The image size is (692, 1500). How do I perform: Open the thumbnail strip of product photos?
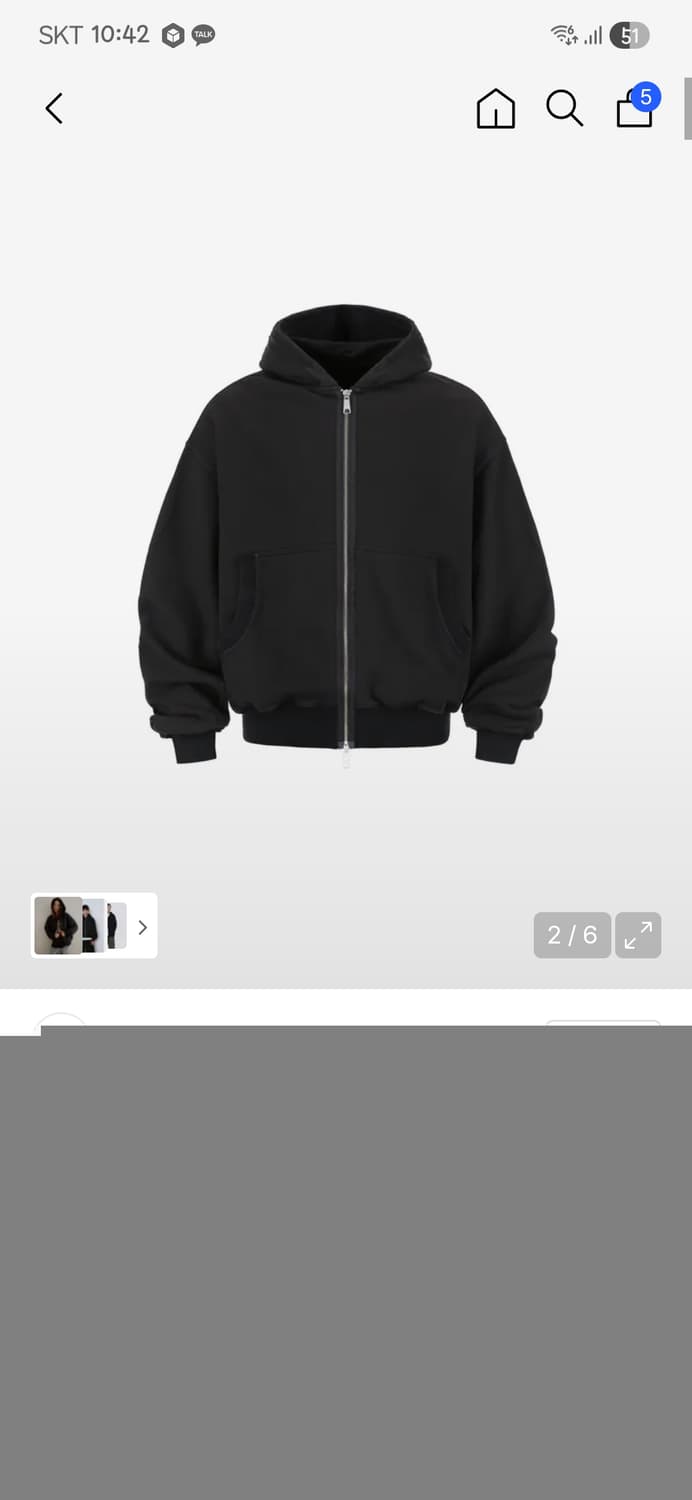94,925
